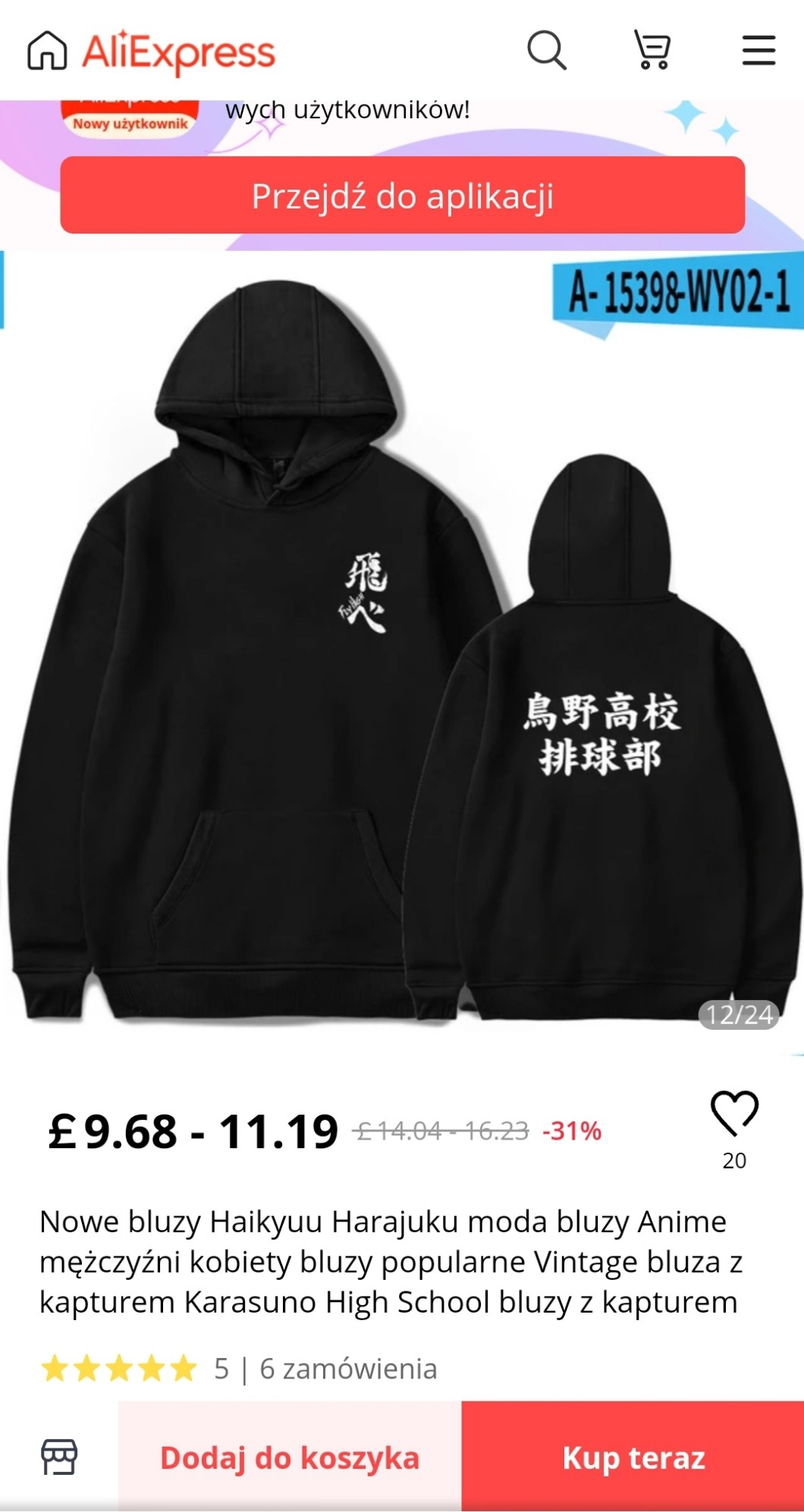Add the hoodie to the wishlist
This screenshot has height=1512, width=804.
click(734, 1114)
